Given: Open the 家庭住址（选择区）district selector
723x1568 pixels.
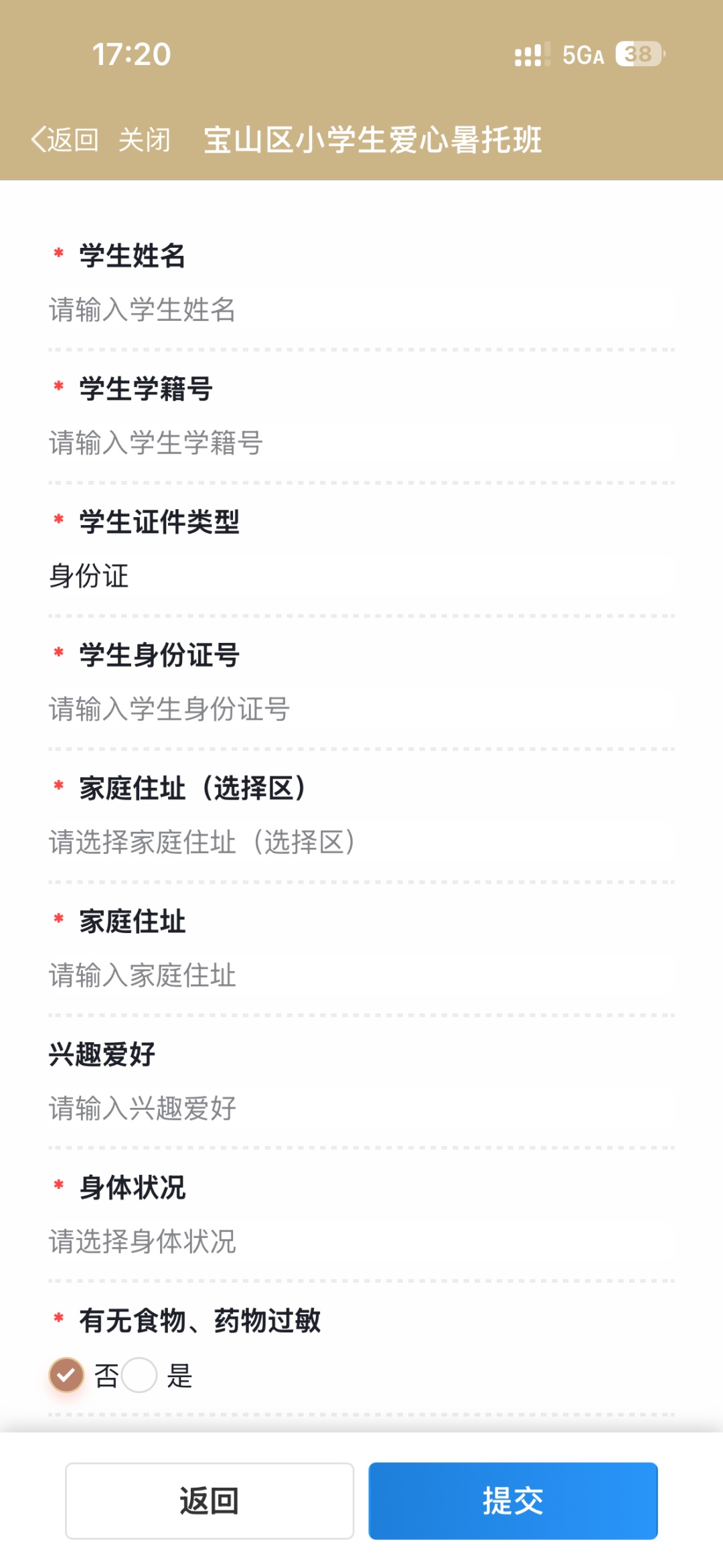Looking at the screenshot, I should pyautogui.click(x=361, y=842).
